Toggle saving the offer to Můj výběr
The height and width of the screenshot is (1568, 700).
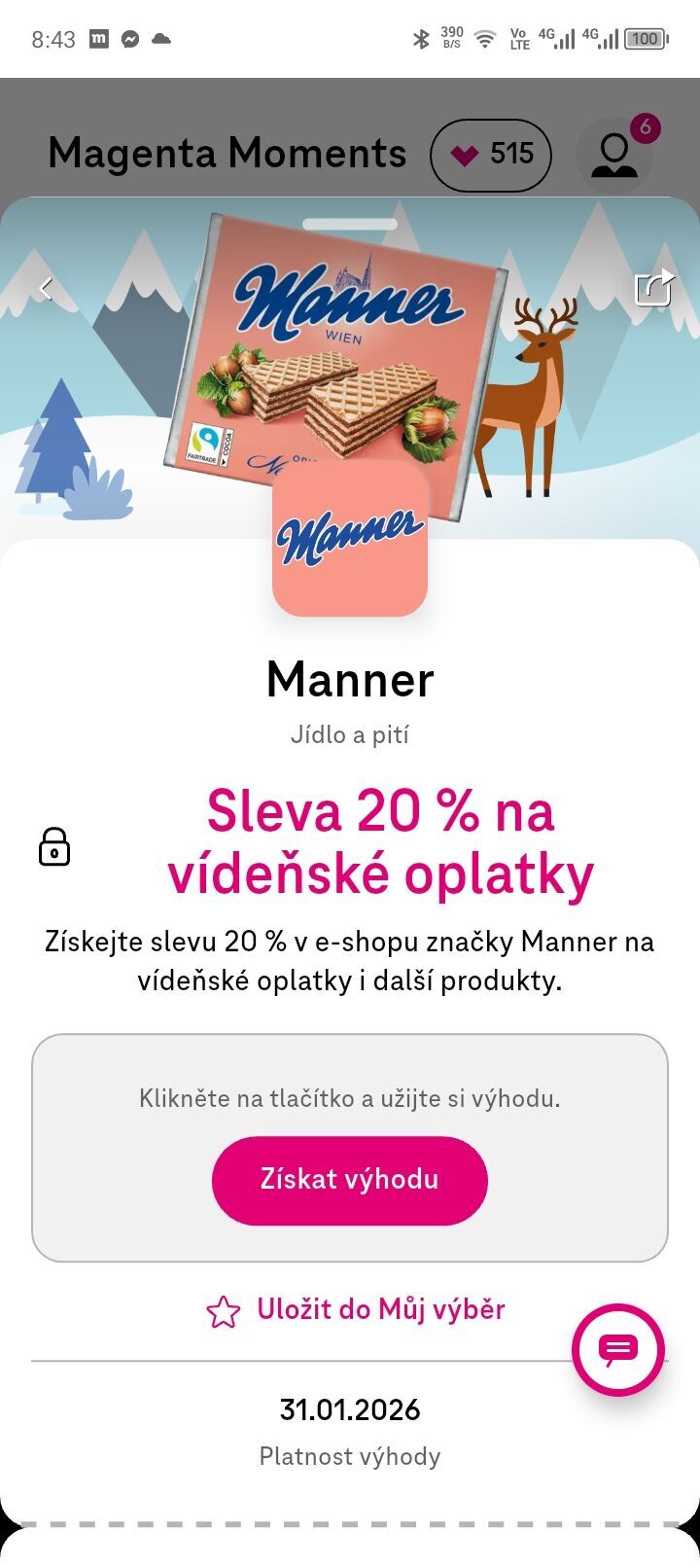[379, 1309]
